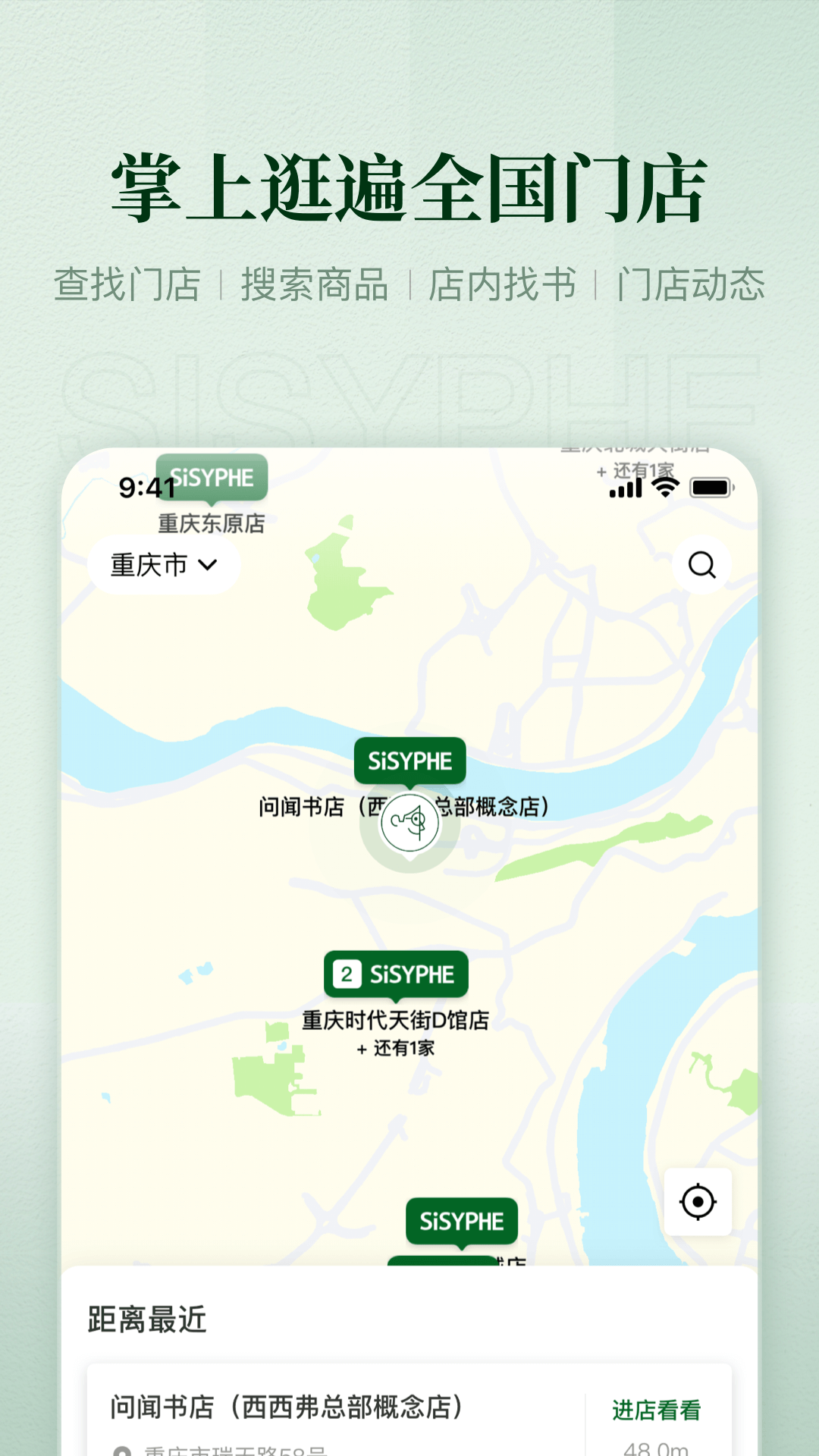Screen dimensions: 819x1456
Task: Select the 距离最近 sort option
Action: pyautogui.click(x=147, y=1318)
